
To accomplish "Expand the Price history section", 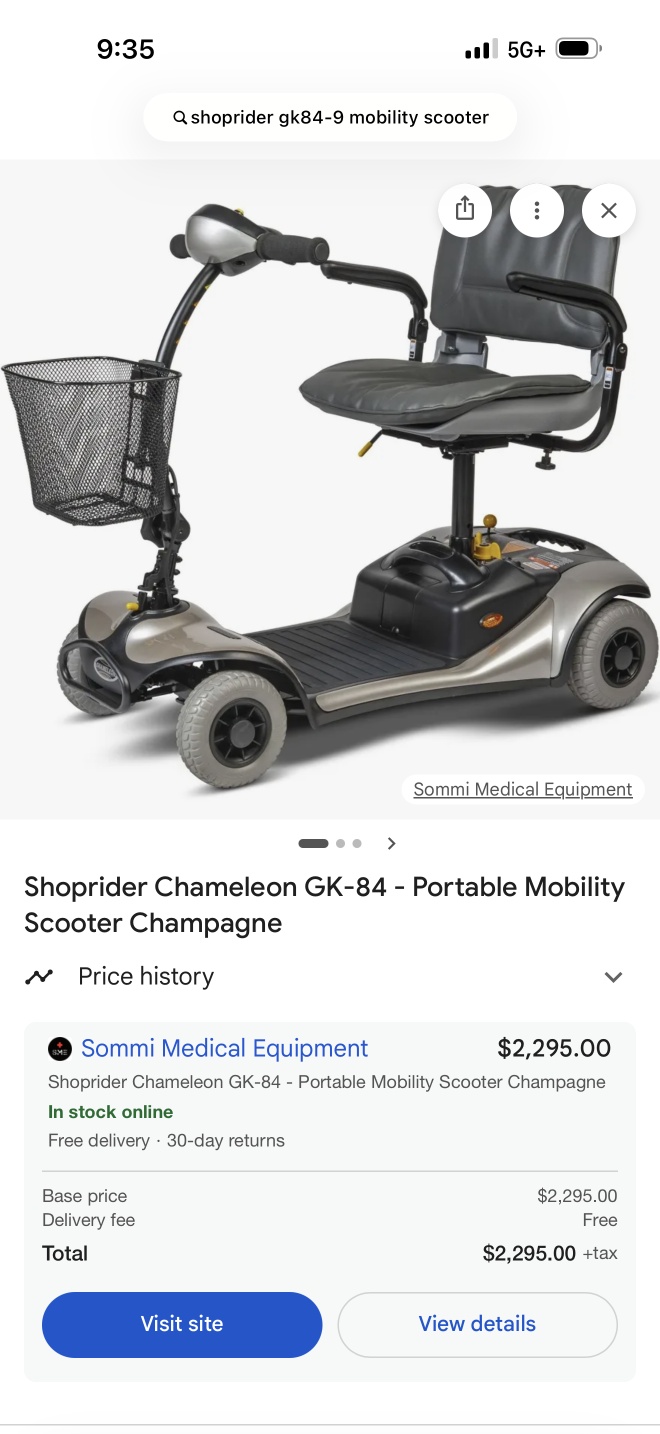I will coord(613,977).
